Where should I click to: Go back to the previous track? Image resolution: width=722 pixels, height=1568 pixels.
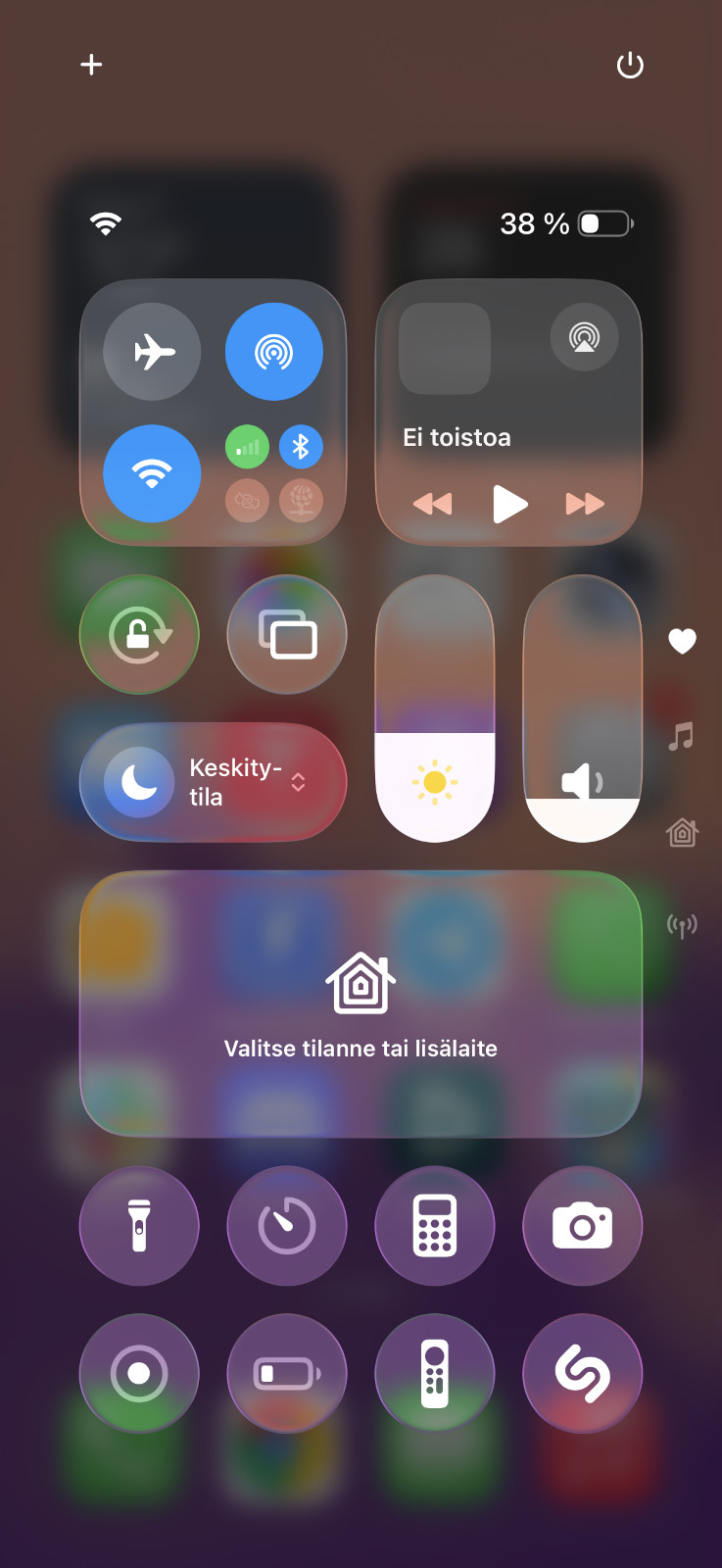pyautogui.click(x=432, y=504)
